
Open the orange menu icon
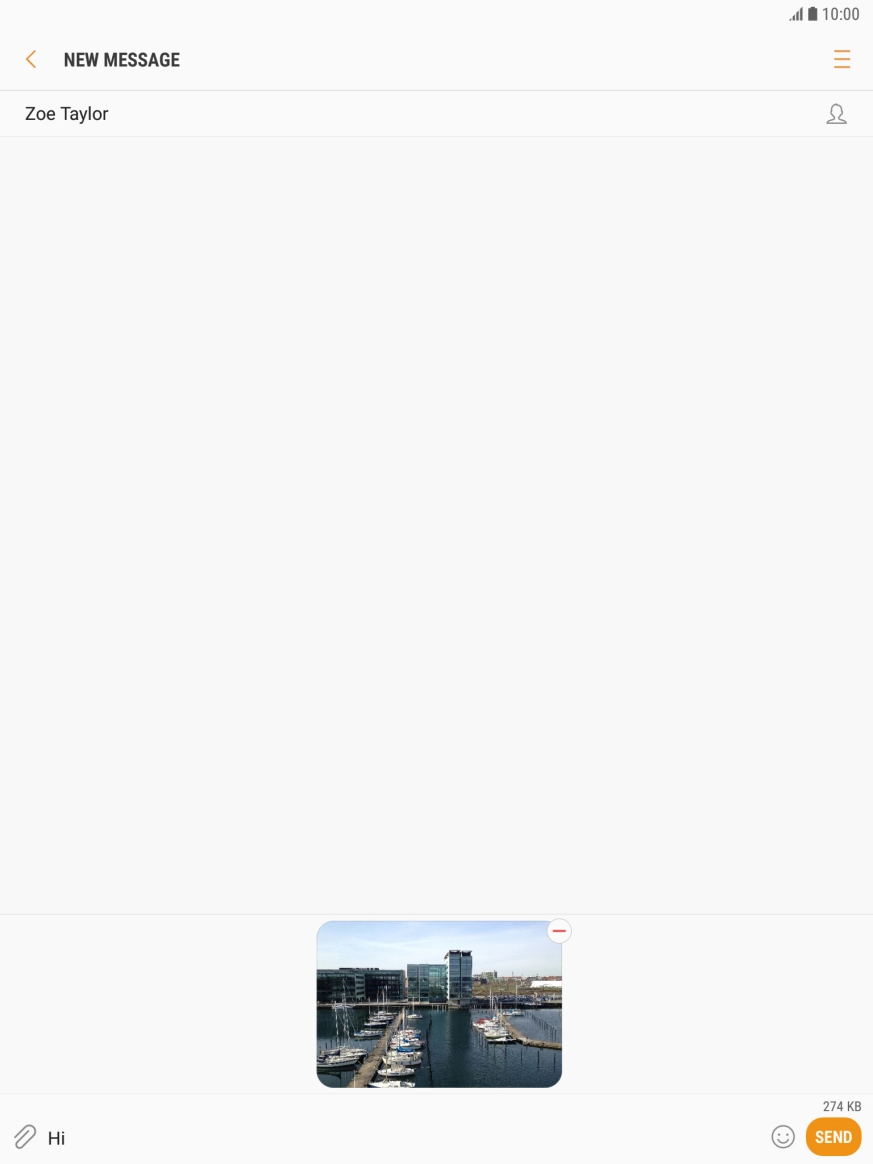click(842, 60)
